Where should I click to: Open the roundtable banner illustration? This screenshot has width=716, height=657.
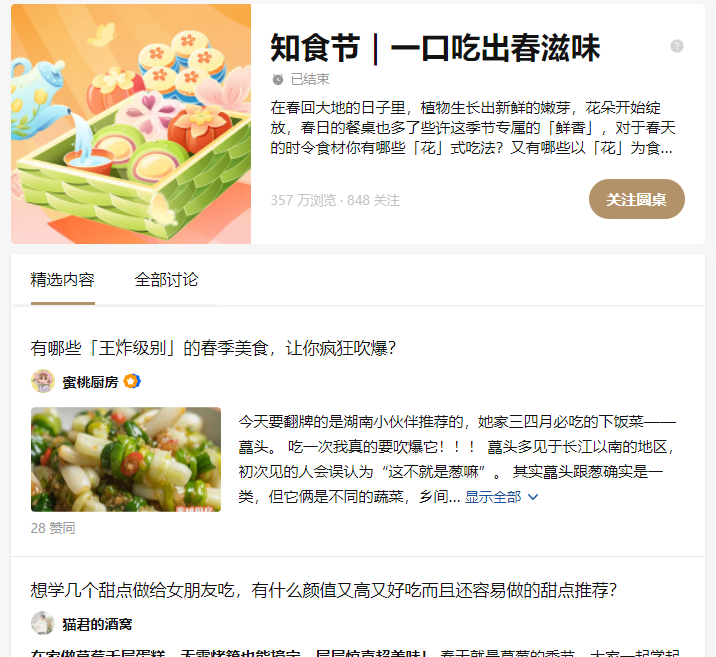tap(131, 124)
